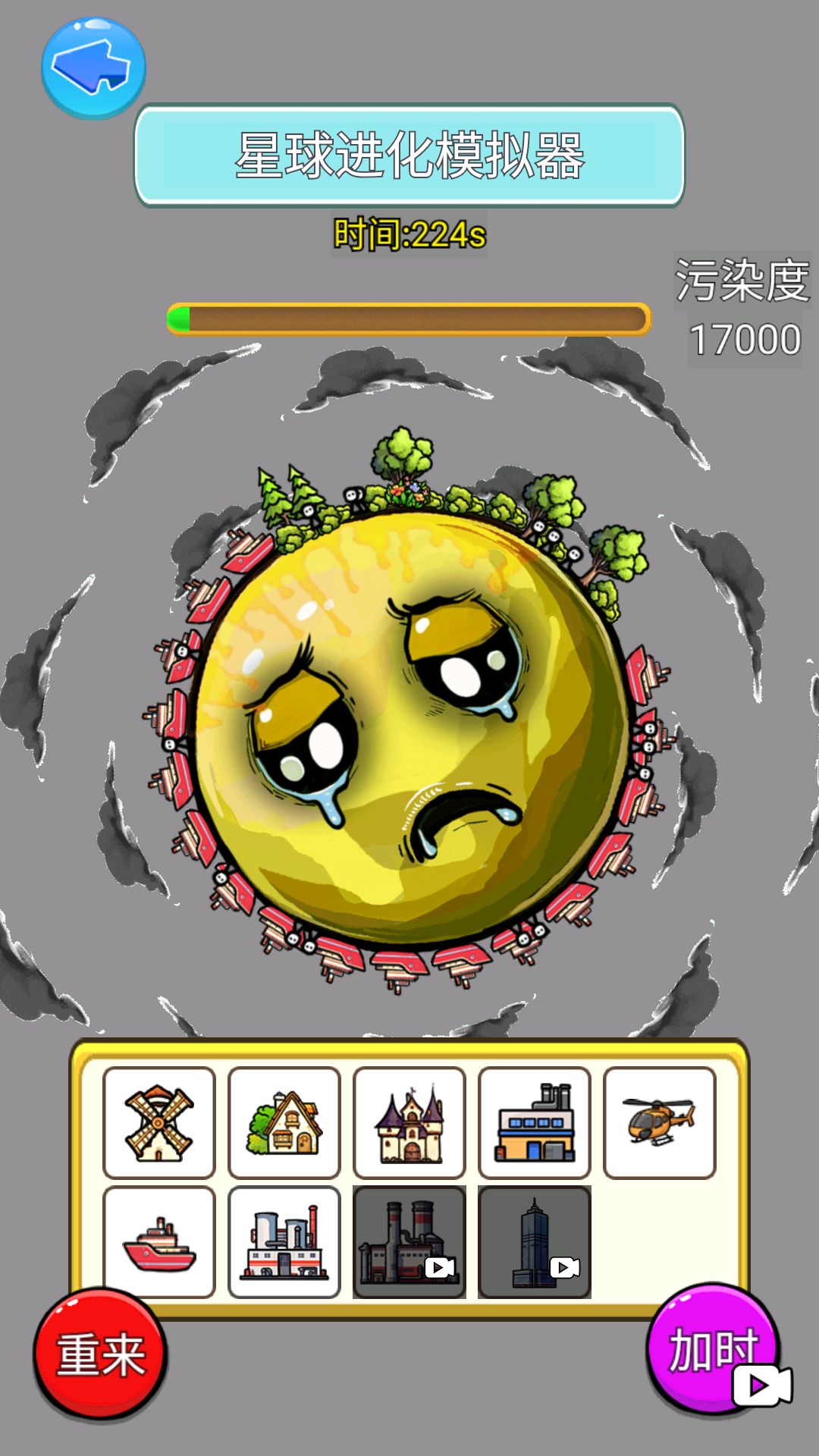Choose the industrial plant with silos
819x1456 pixels.
pos(284,1243)
